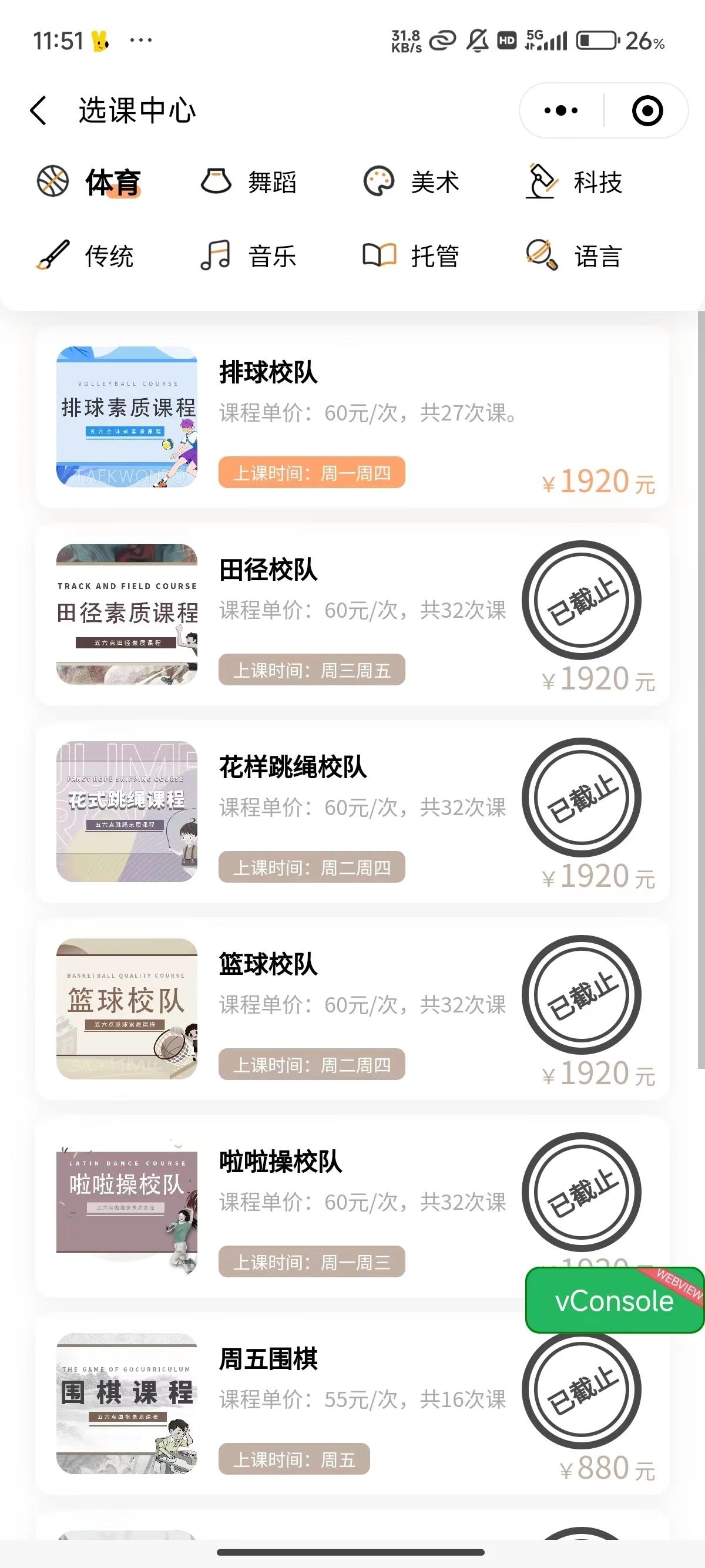The width and height of the screenshot is (705, 1568).
Task: Switch to the 美术 category
Action: pos(411,182)
